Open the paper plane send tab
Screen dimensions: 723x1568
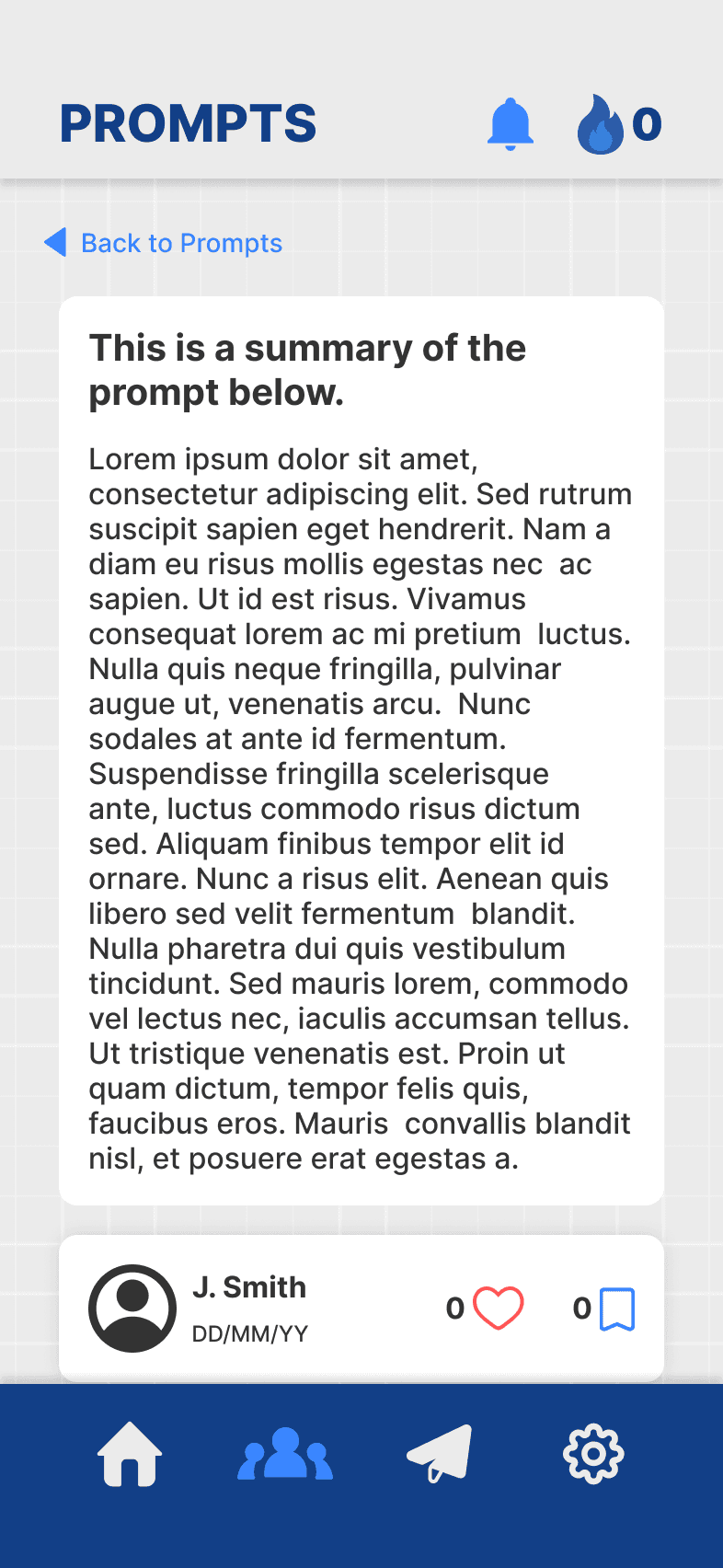pos(440,1454)
